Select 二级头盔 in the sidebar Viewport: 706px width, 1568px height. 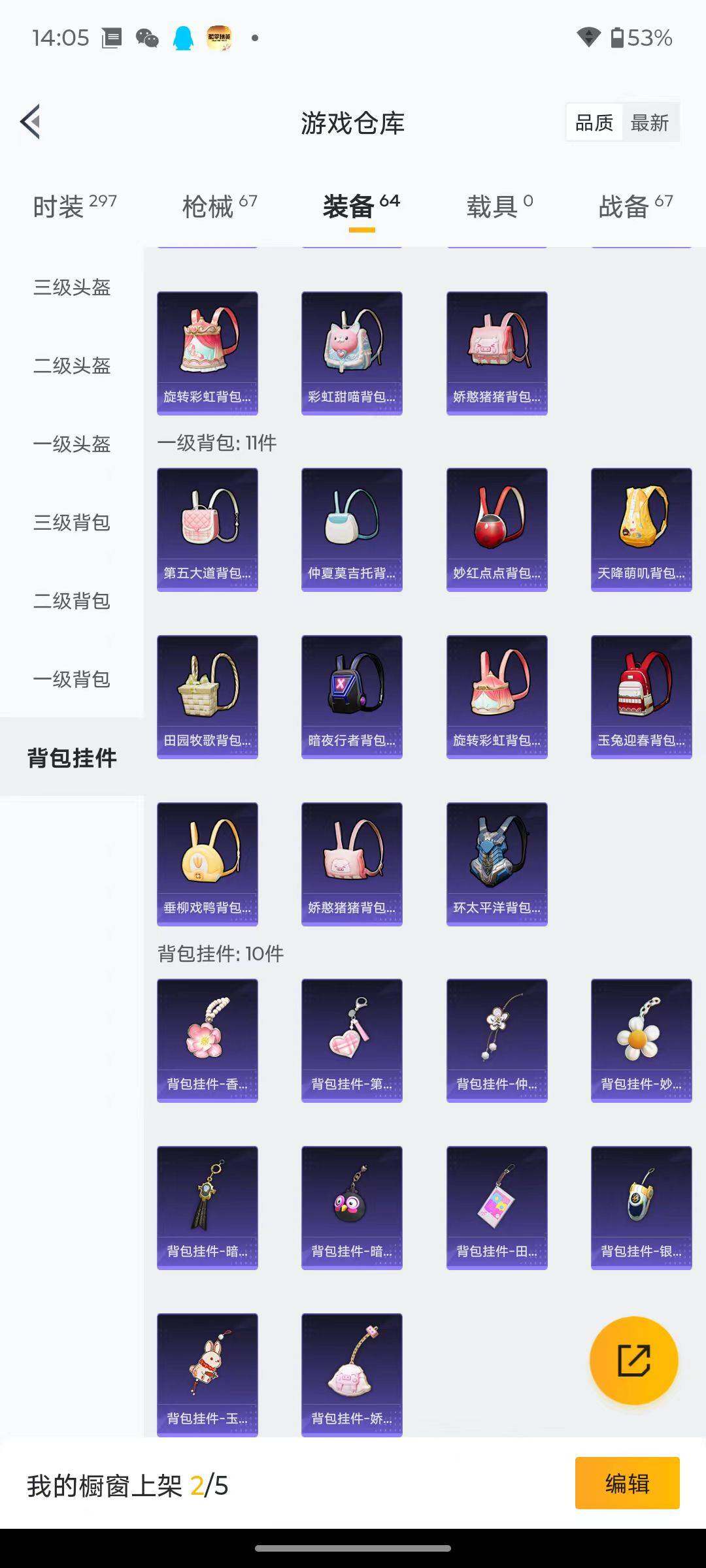72,365
